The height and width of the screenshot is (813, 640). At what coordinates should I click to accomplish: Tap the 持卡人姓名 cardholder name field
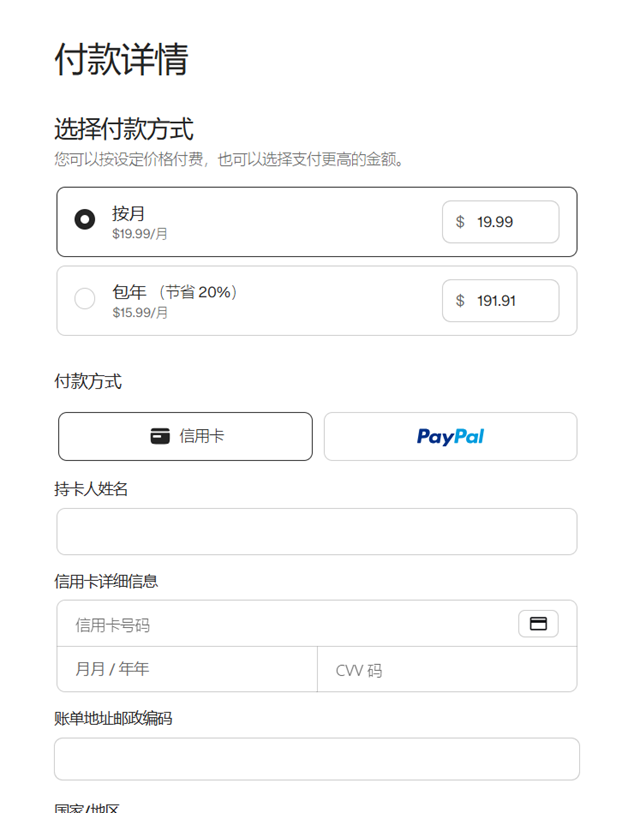click(316, 531)
